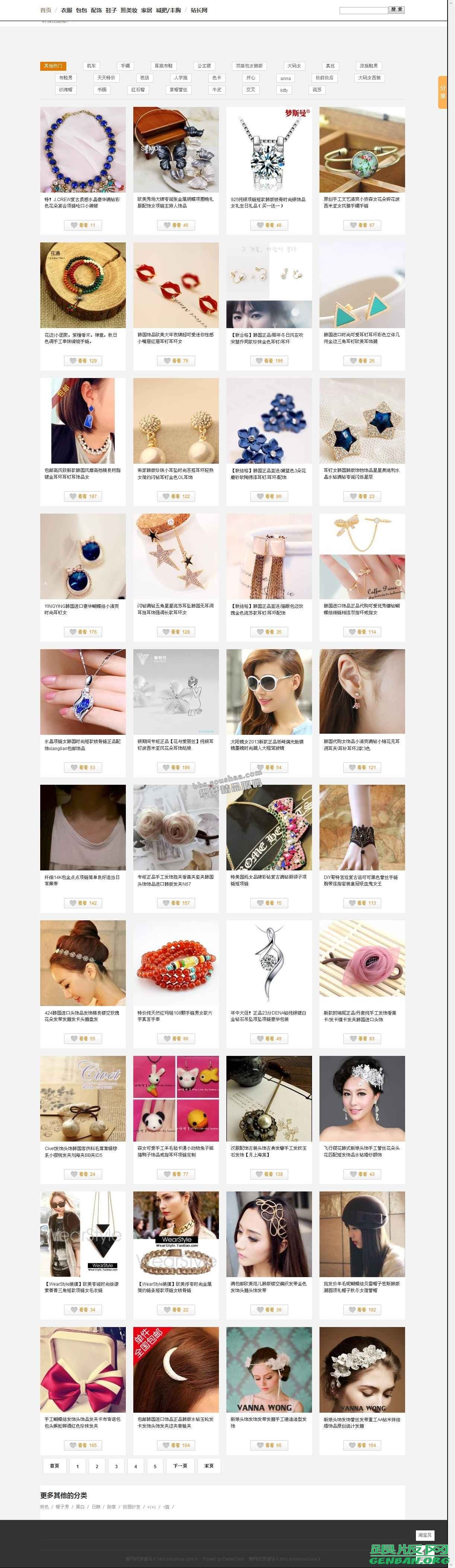Choose the kitty tag chip

click(284, 90)
